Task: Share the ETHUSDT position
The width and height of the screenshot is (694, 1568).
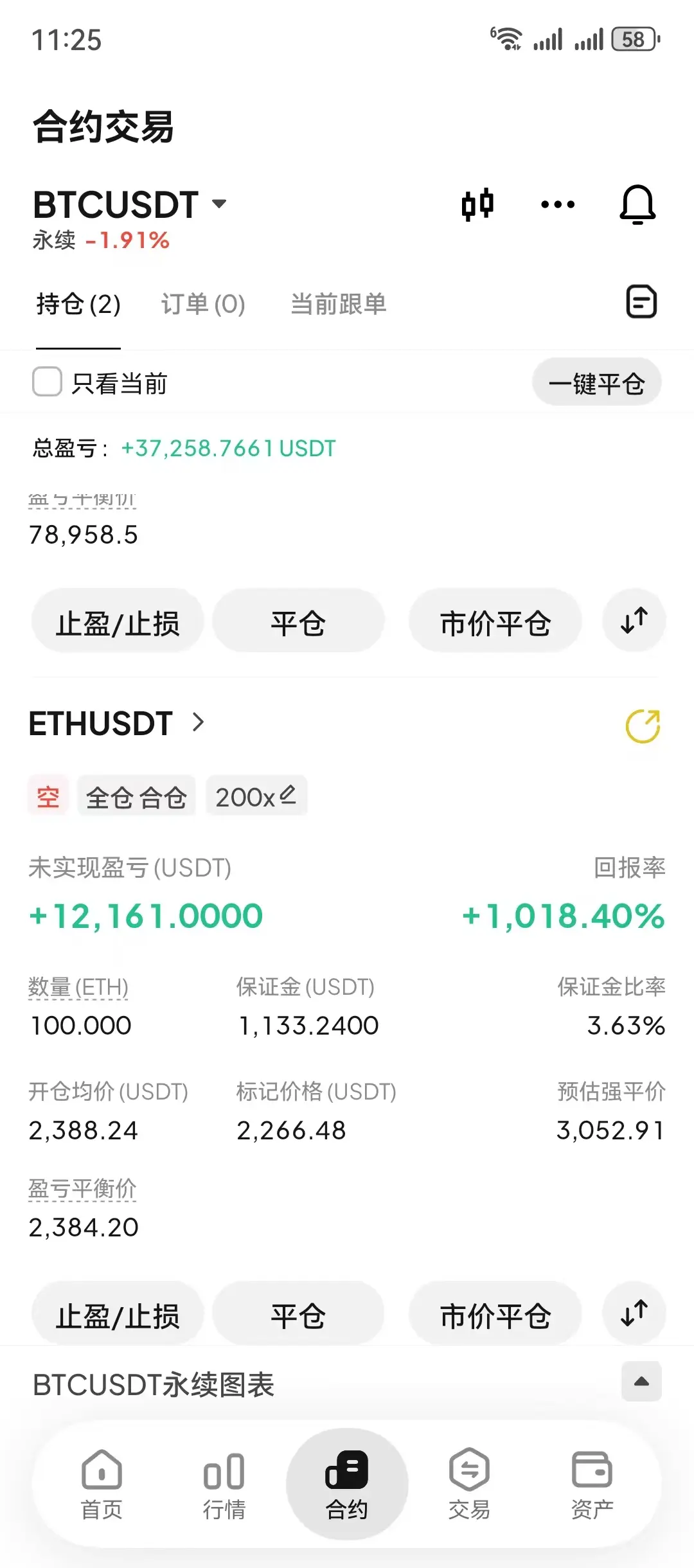Action: pos(643,726)
